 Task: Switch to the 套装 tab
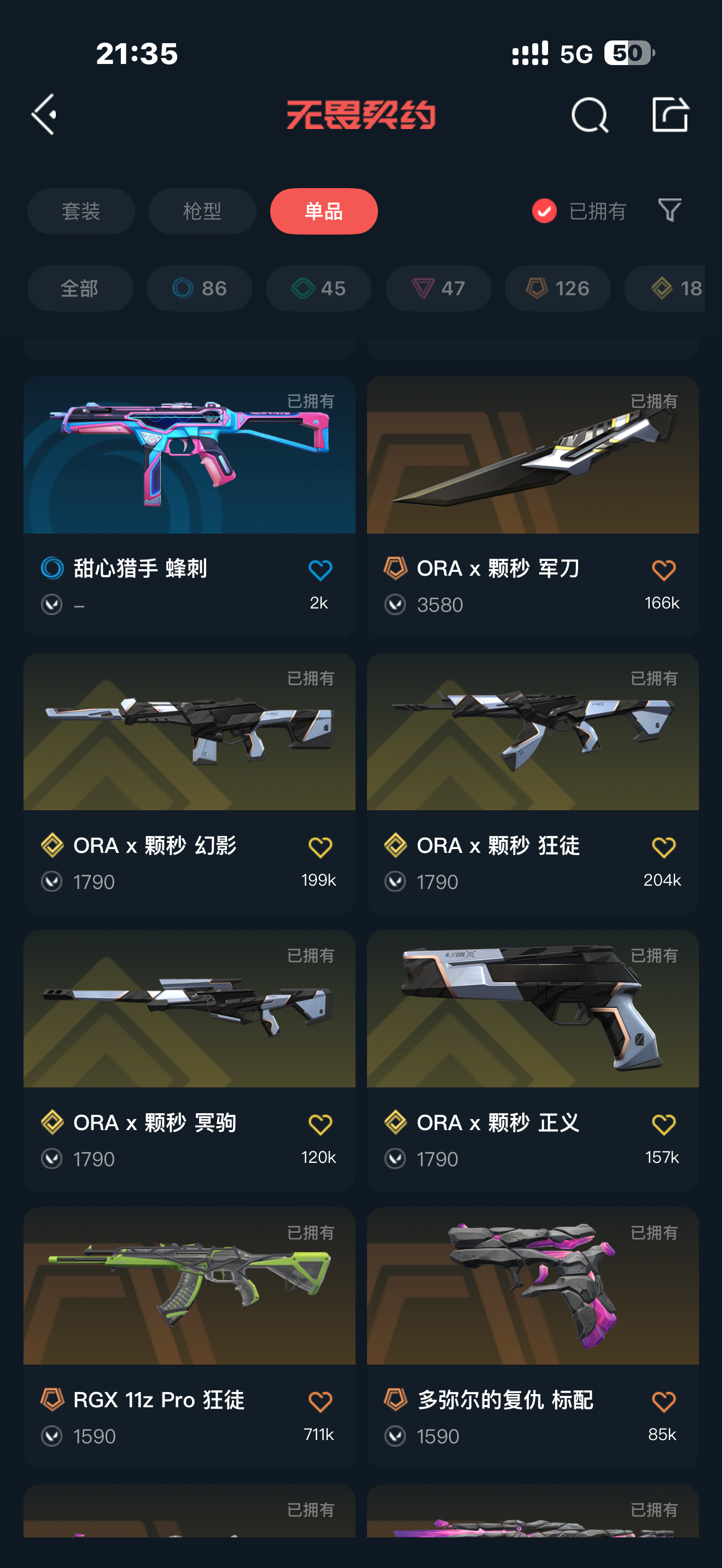click(x=81, y=211)
